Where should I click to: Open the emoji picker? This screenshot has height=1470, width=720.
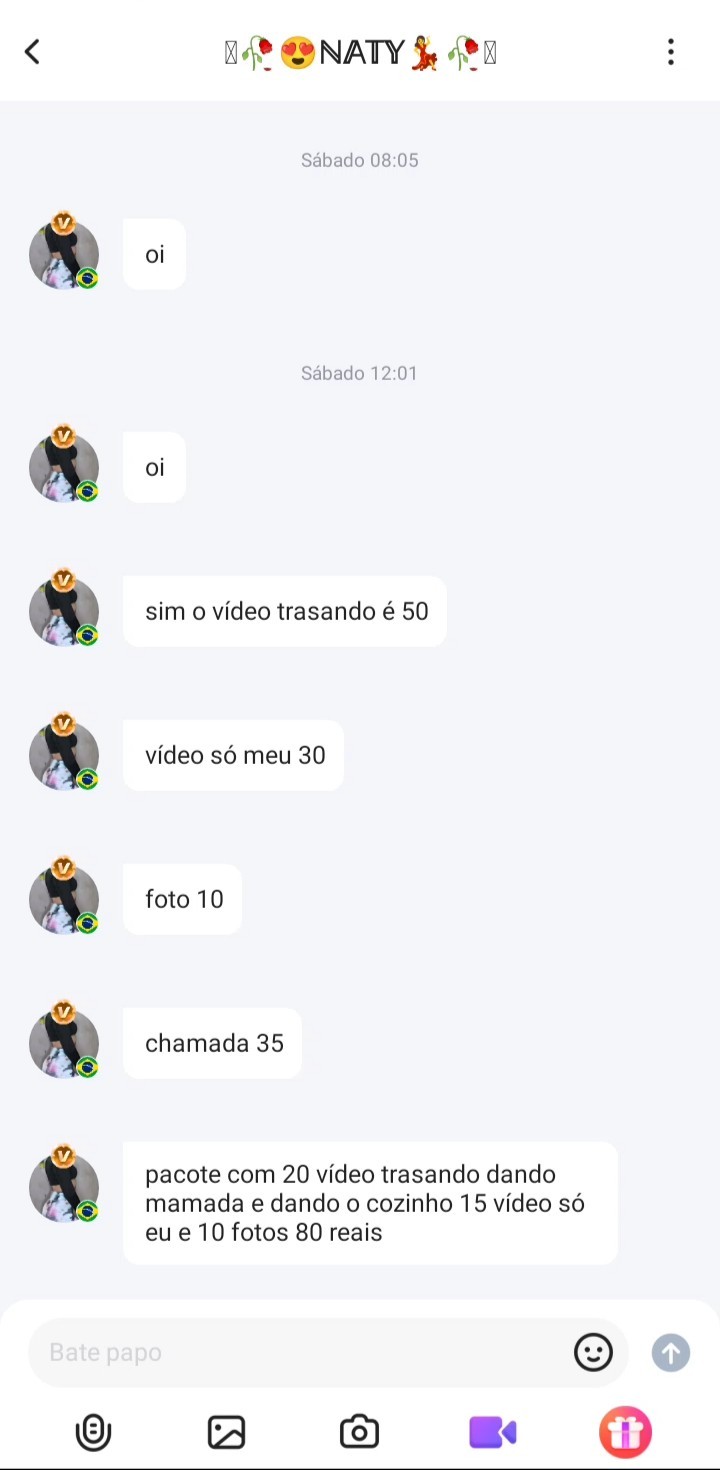(x=593, y=1352)
